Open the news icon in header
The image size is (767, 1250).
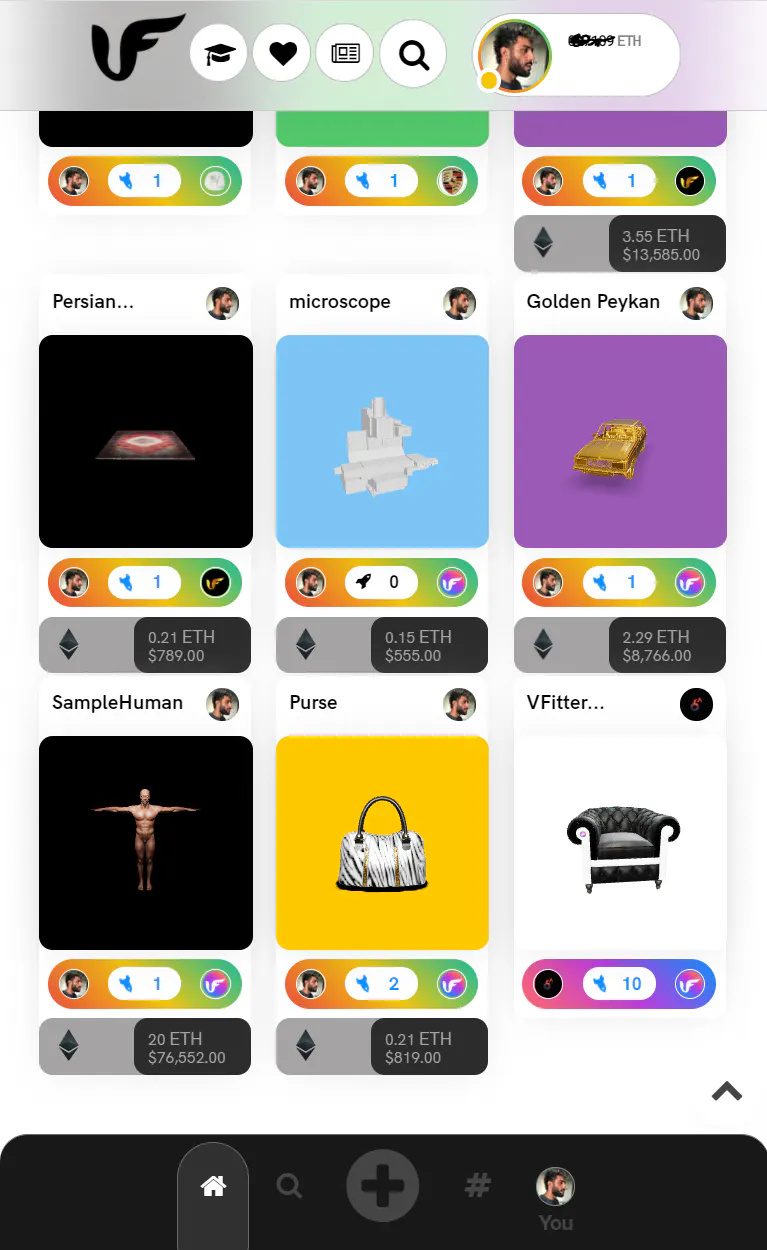point(345,53)
